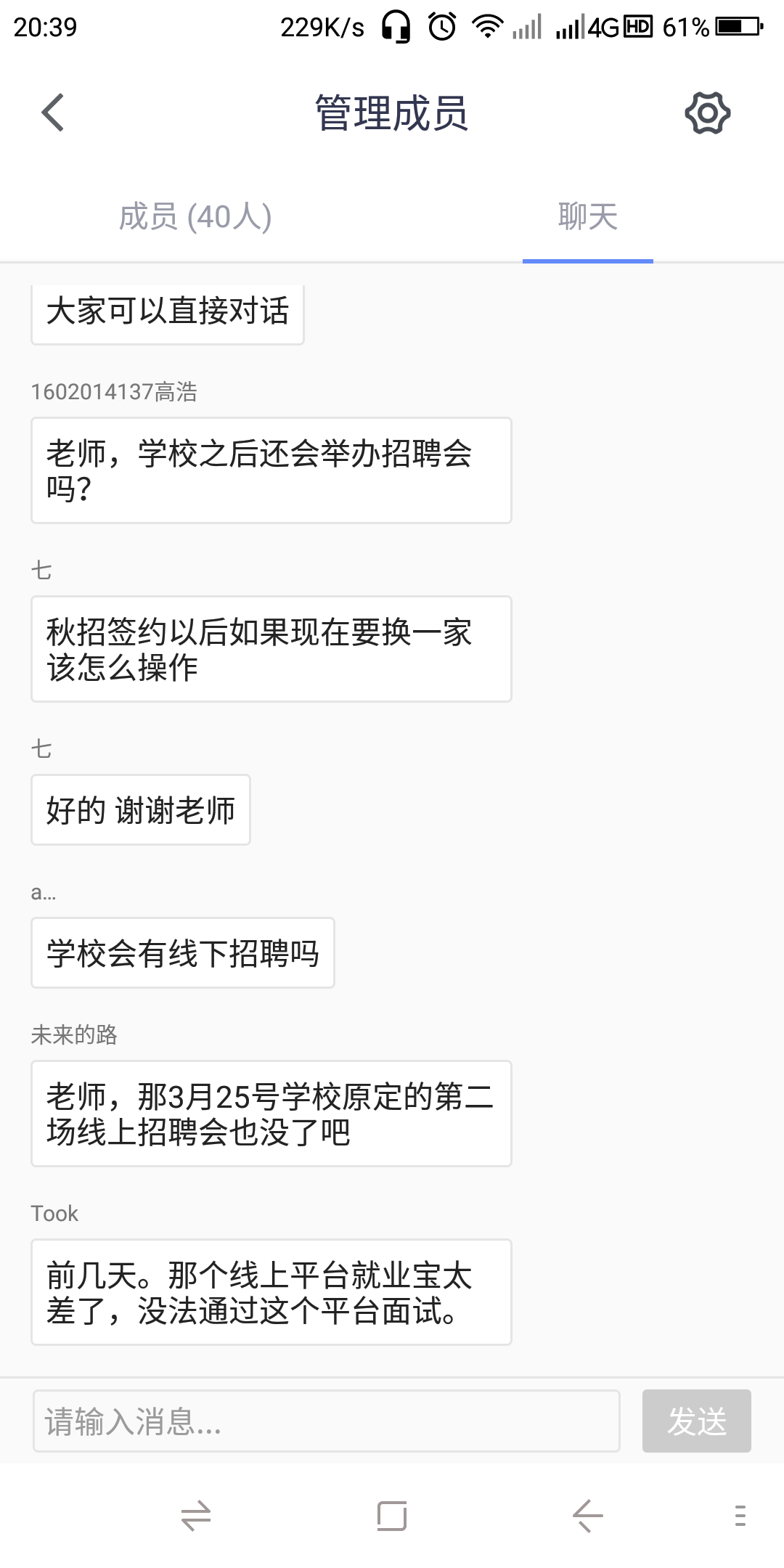
Task: Select the 聊天 tab
Action: pyautogui.click(x=588, y=216)
